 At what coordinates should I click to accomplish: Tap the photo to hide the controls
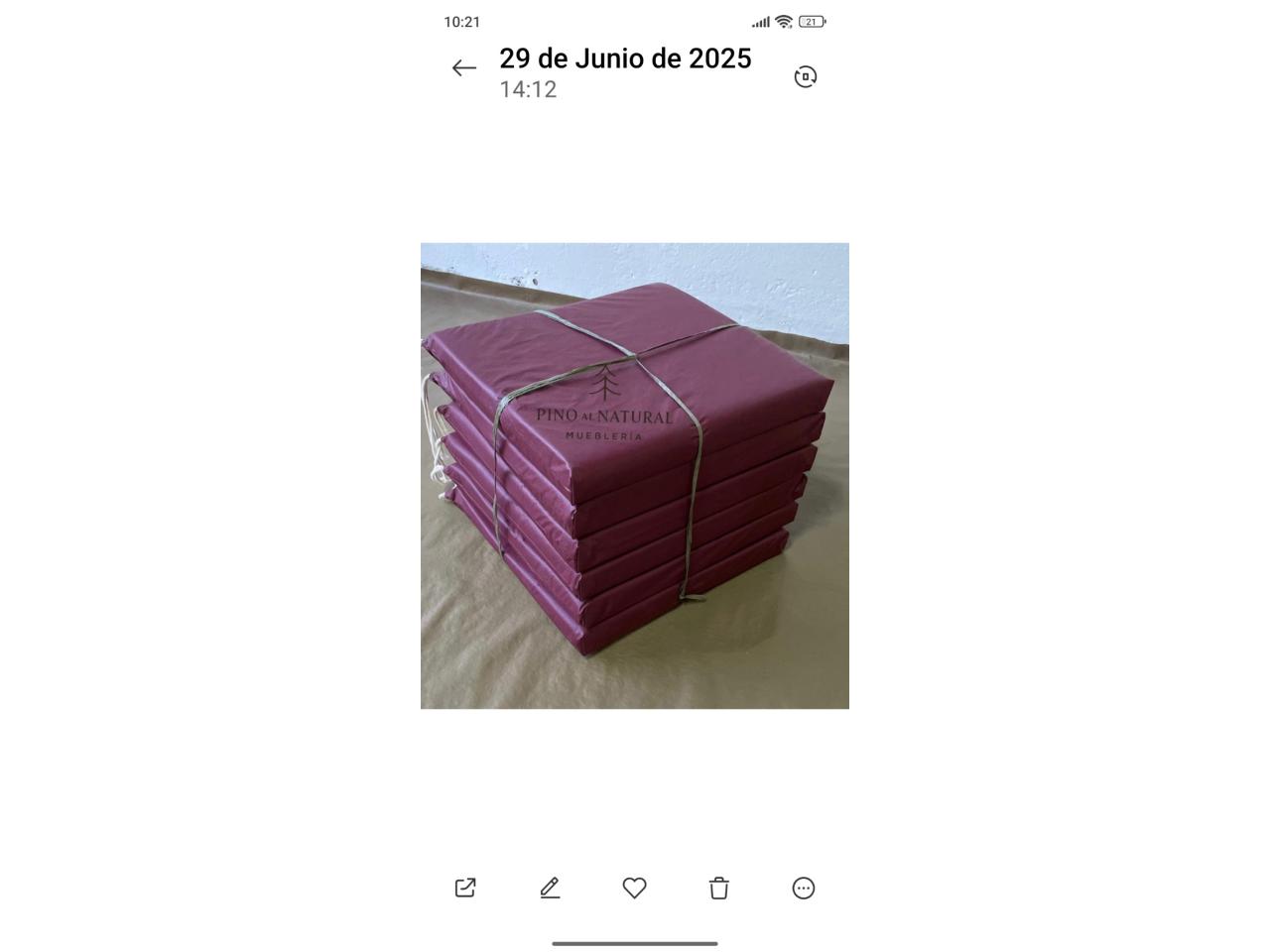[x=635, y=476]
